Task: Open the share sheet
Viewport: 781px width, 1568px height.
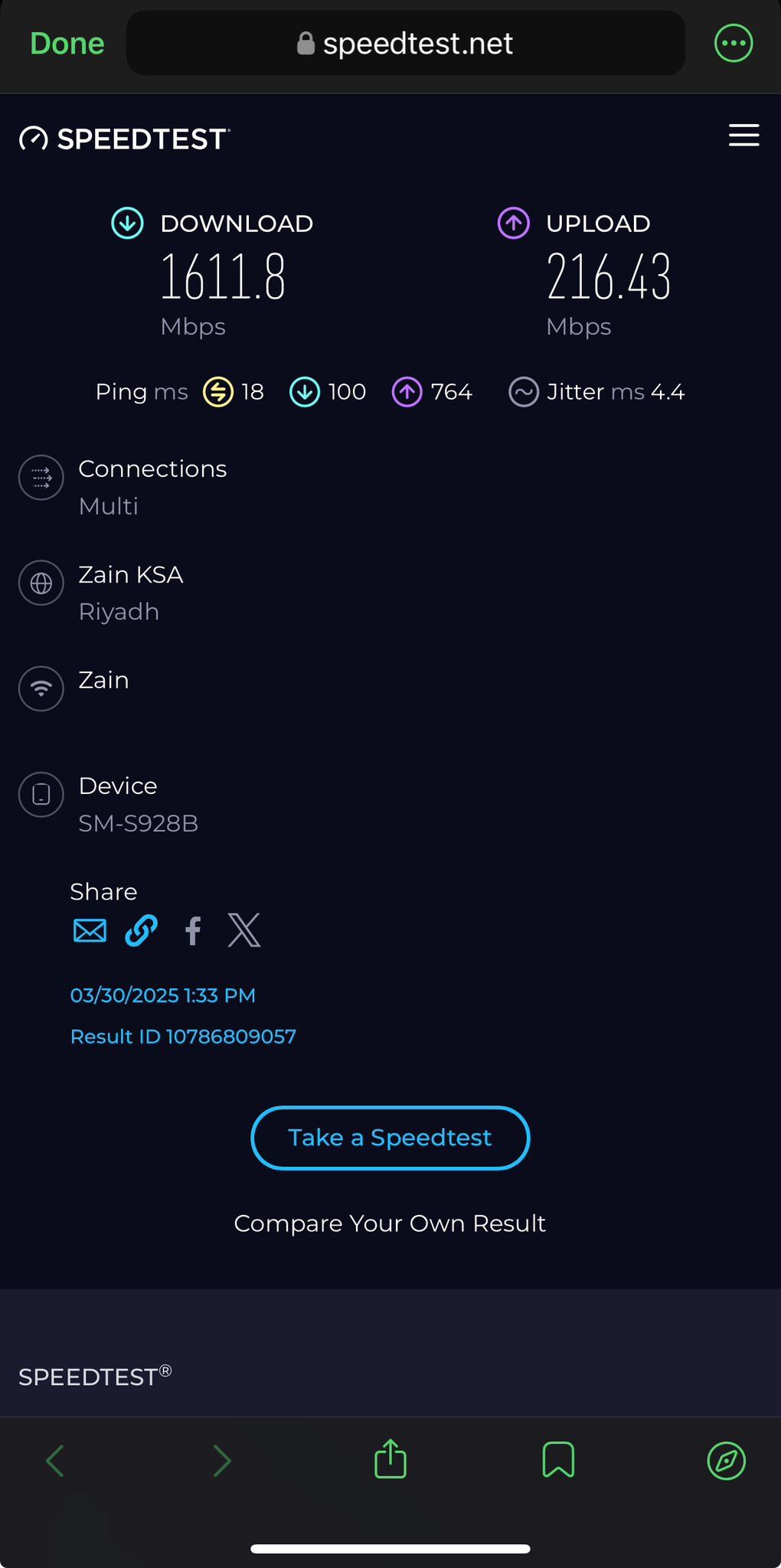Action: coord(390,1459)
